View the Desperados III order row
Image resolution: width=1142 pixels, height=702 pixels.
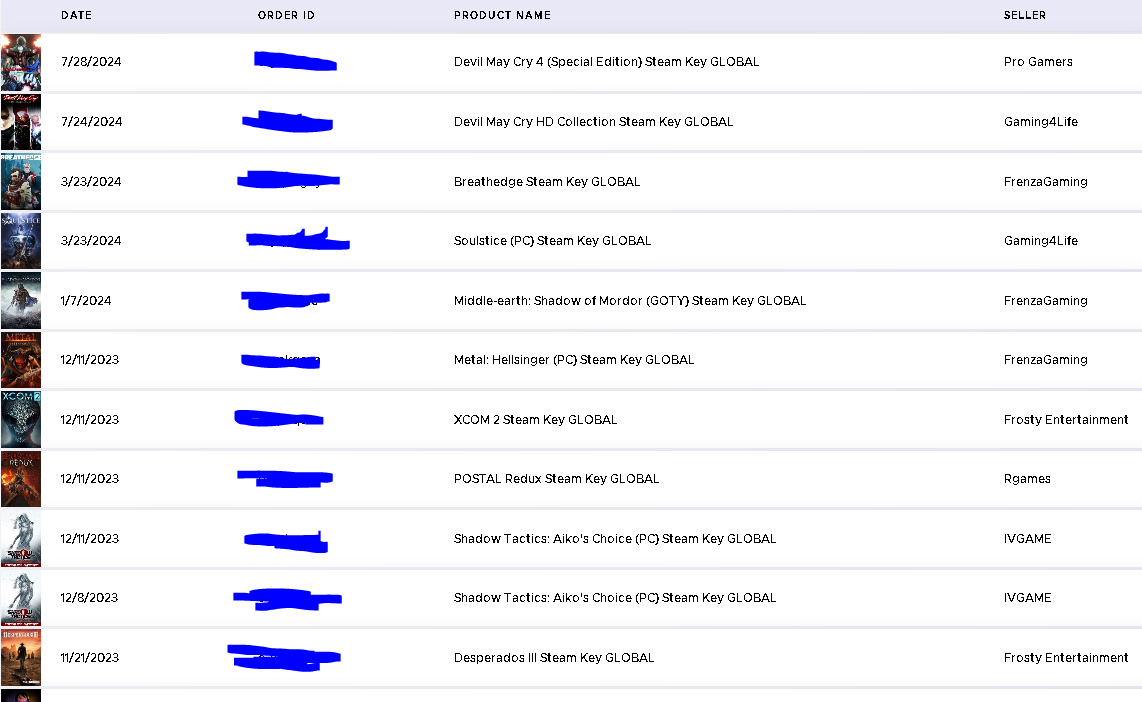pos(553,658)
